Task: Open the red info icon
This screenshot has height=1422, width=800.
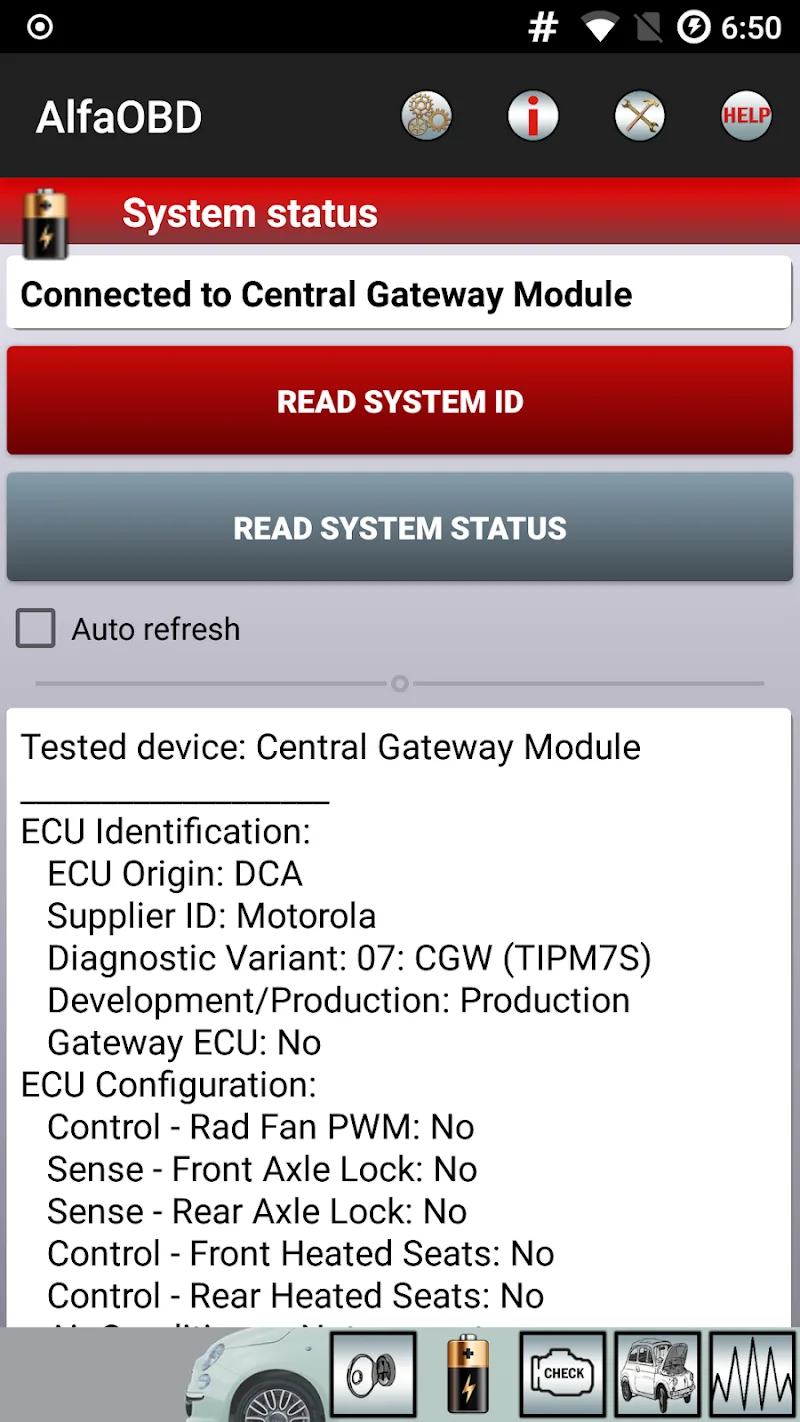Action: coord(533,116)
